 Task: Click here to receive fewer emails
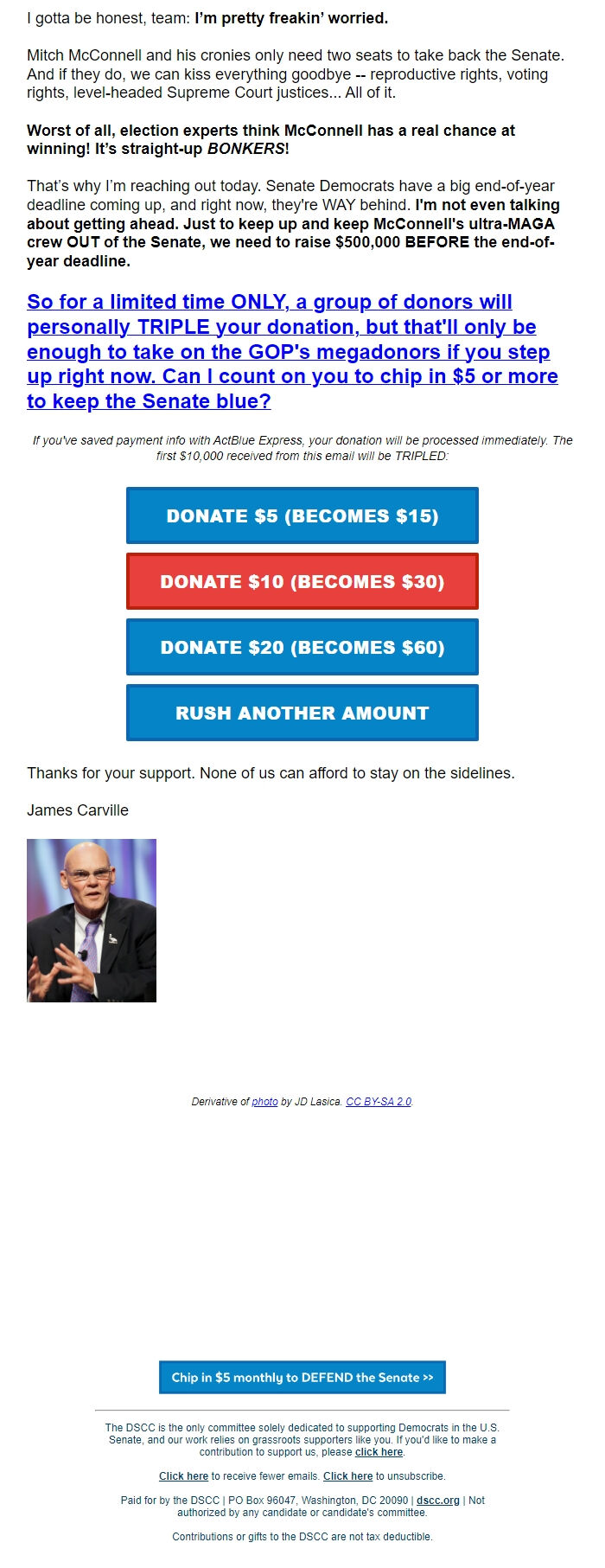183,1476
